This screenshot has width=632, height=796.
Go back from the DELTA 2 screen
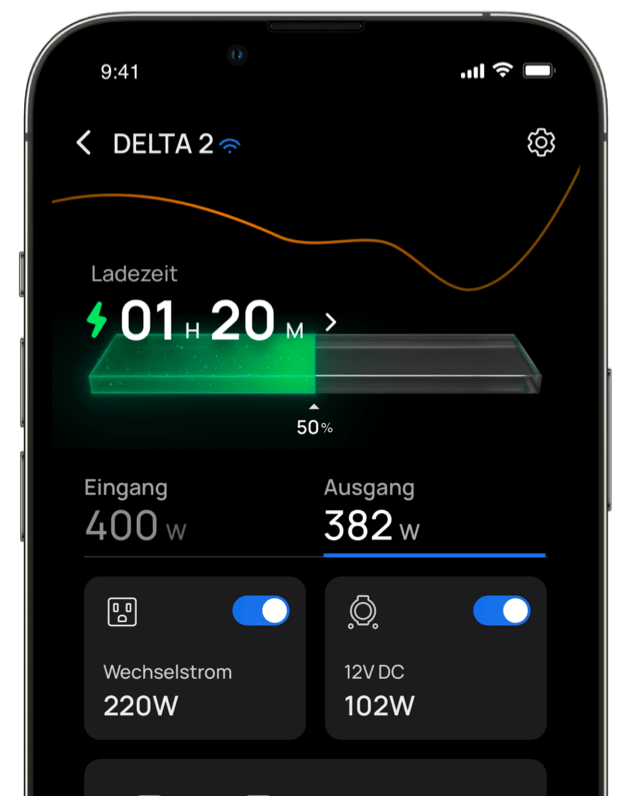point(84,143)
